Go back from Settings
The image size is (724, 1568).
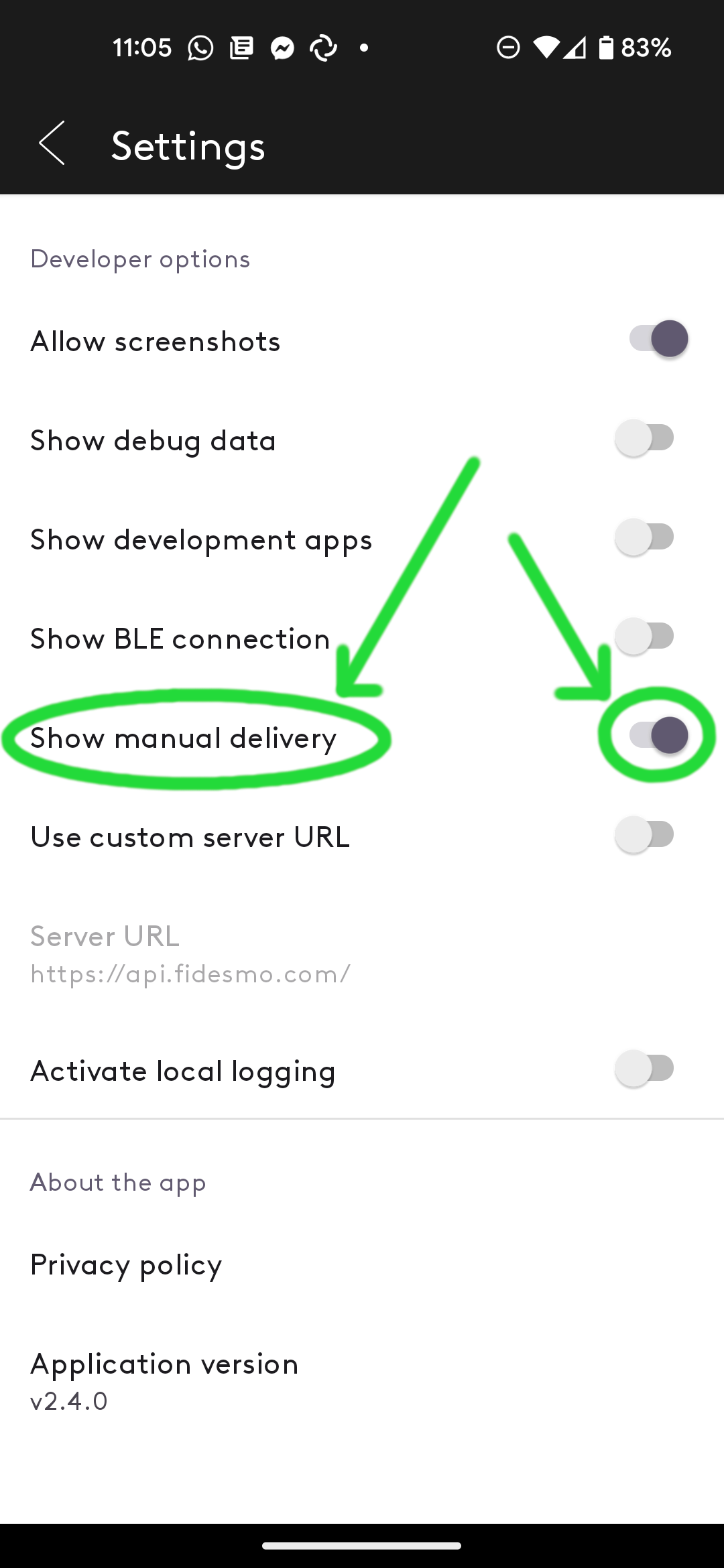[x=52, y=143]
